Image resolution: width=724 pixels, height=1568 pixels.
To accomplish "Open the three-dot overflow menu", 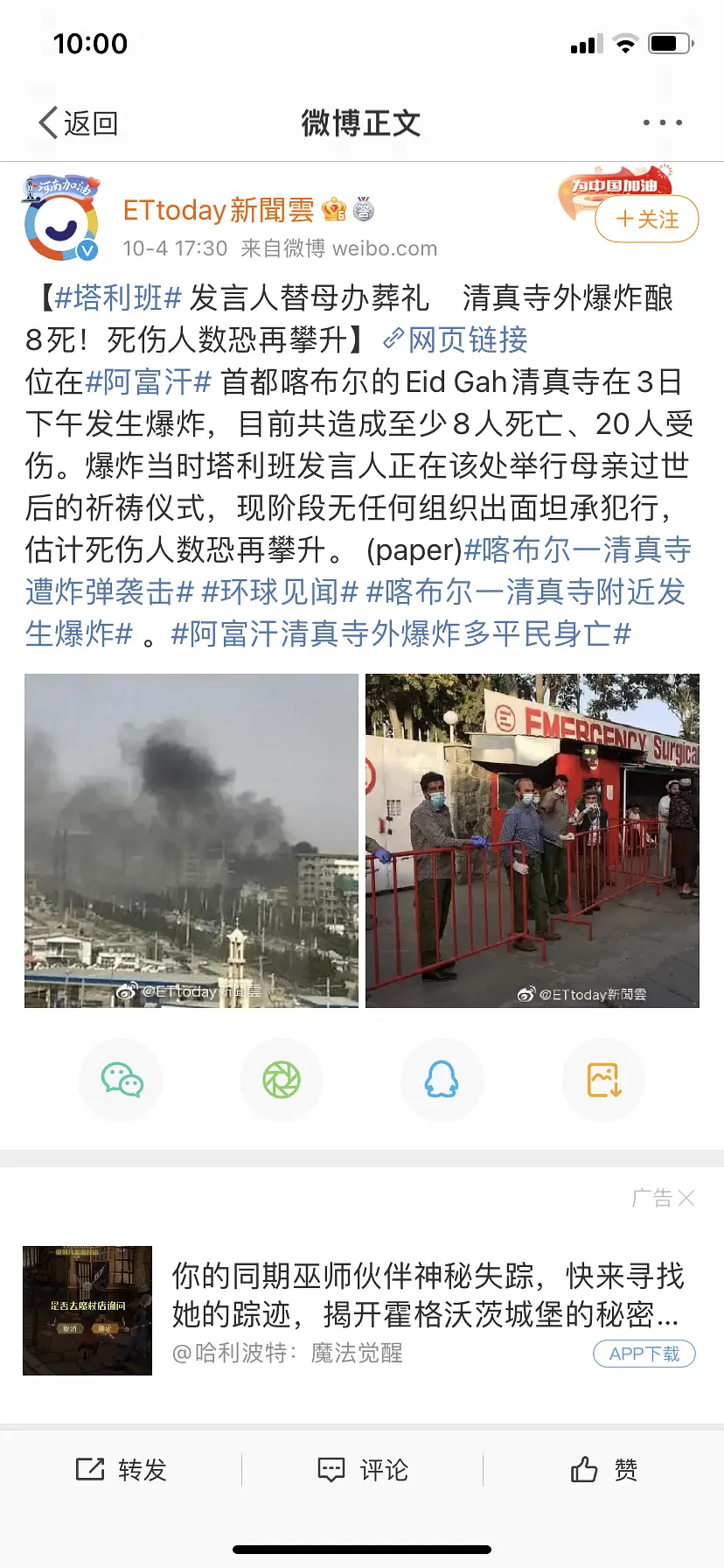I will pyautogui.click(x=662, y=123).
